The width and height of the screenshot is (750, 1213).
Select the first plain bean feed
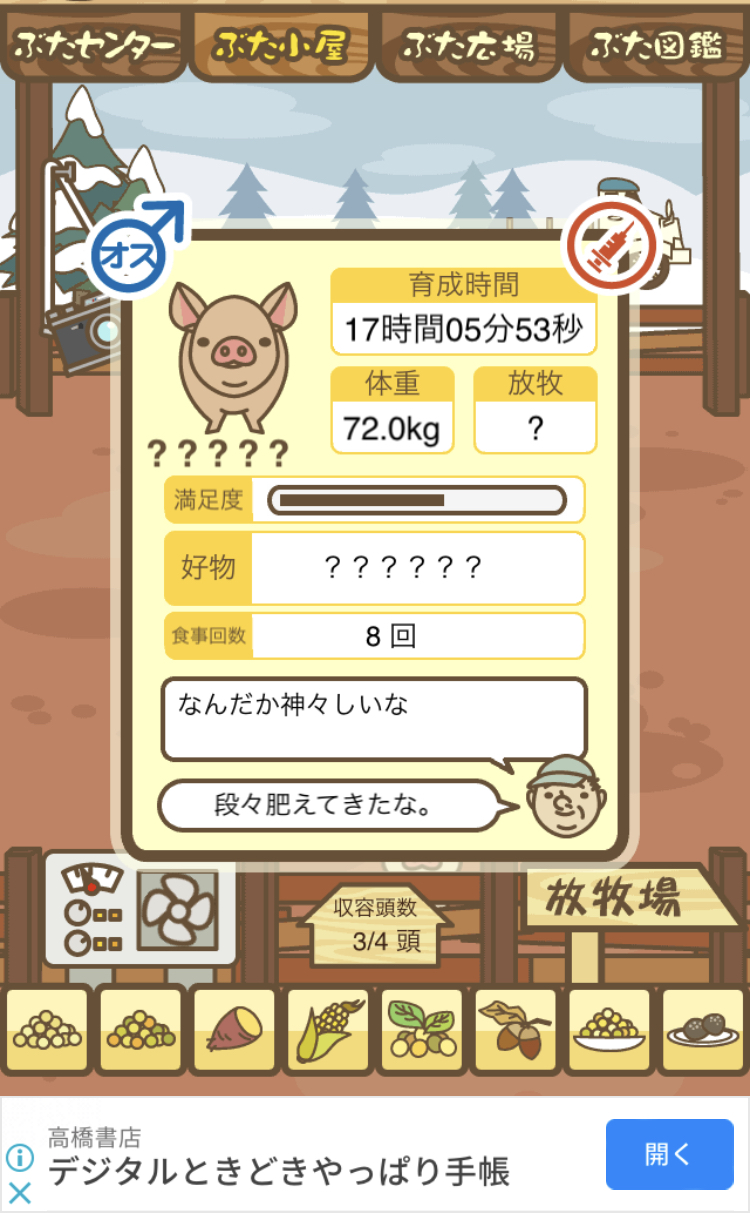coord(46,1030)
